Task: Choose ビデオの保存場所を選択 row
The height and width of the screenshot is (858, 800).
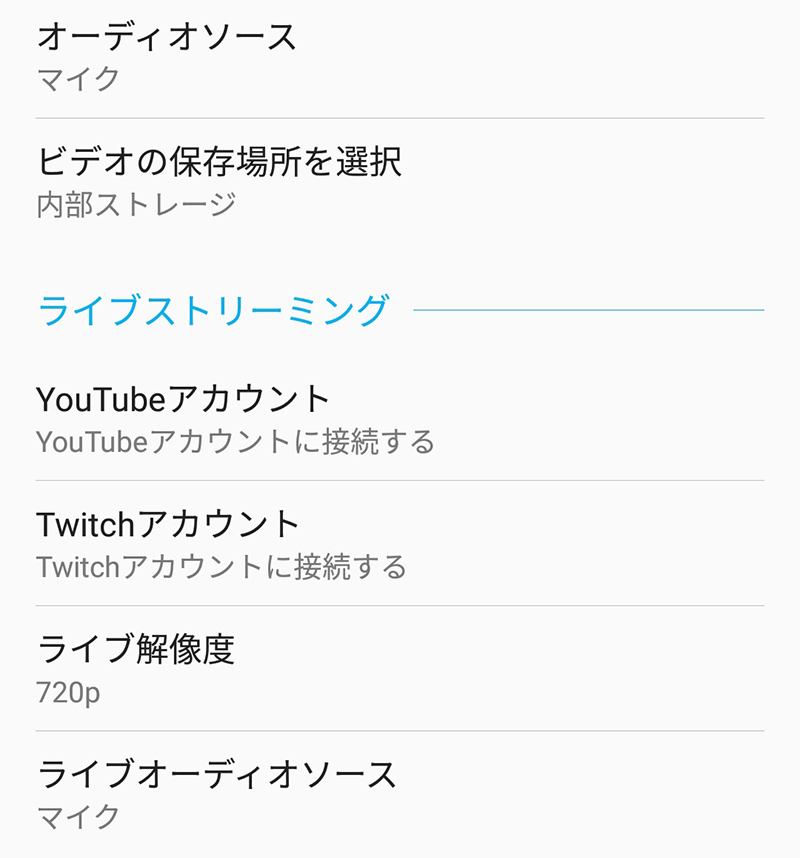Action: click(400, 181)
